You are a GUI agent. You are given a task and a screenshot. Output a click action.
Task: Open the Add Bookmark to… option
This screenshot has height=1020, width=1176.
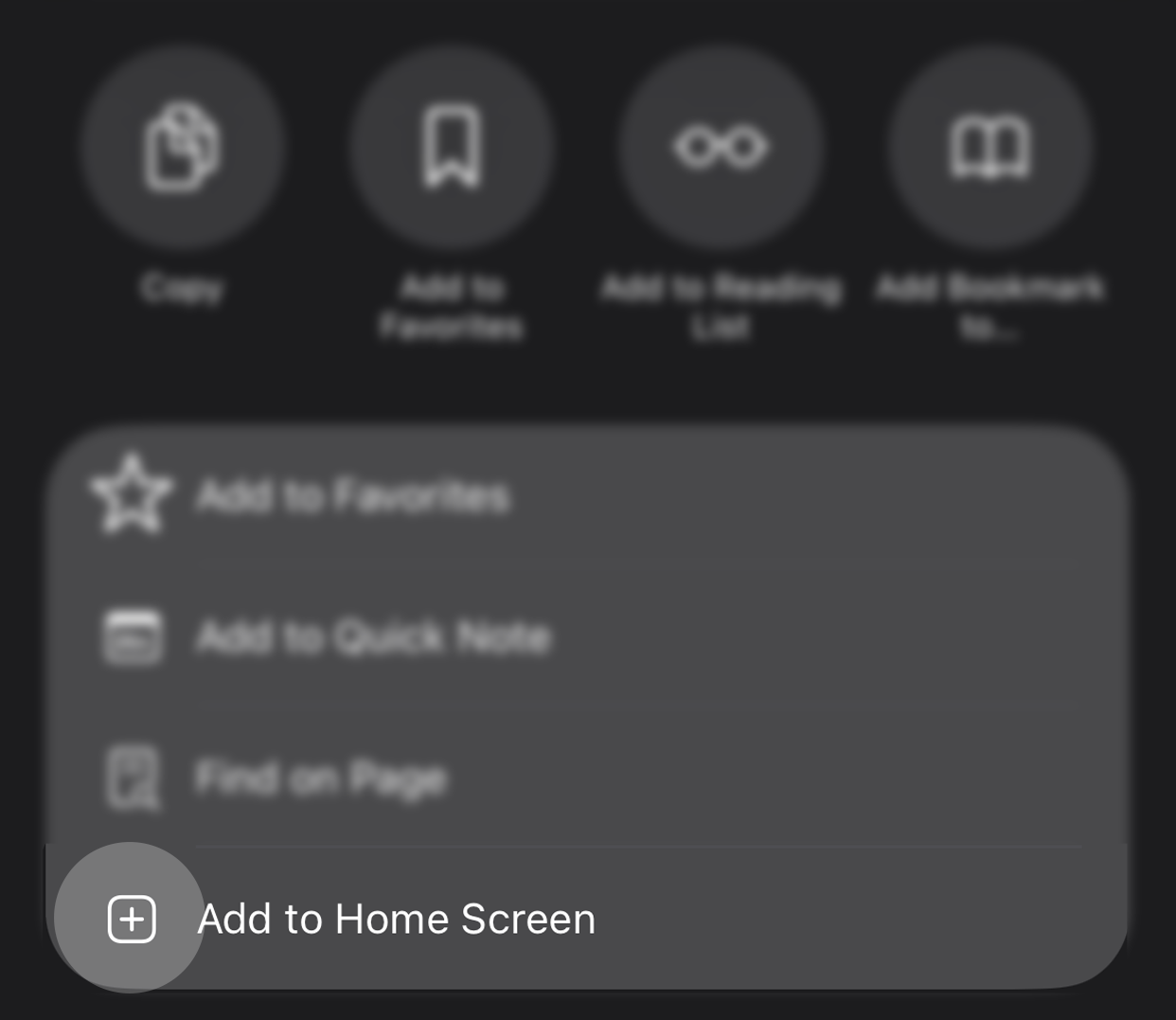click(x=990, y=148)
